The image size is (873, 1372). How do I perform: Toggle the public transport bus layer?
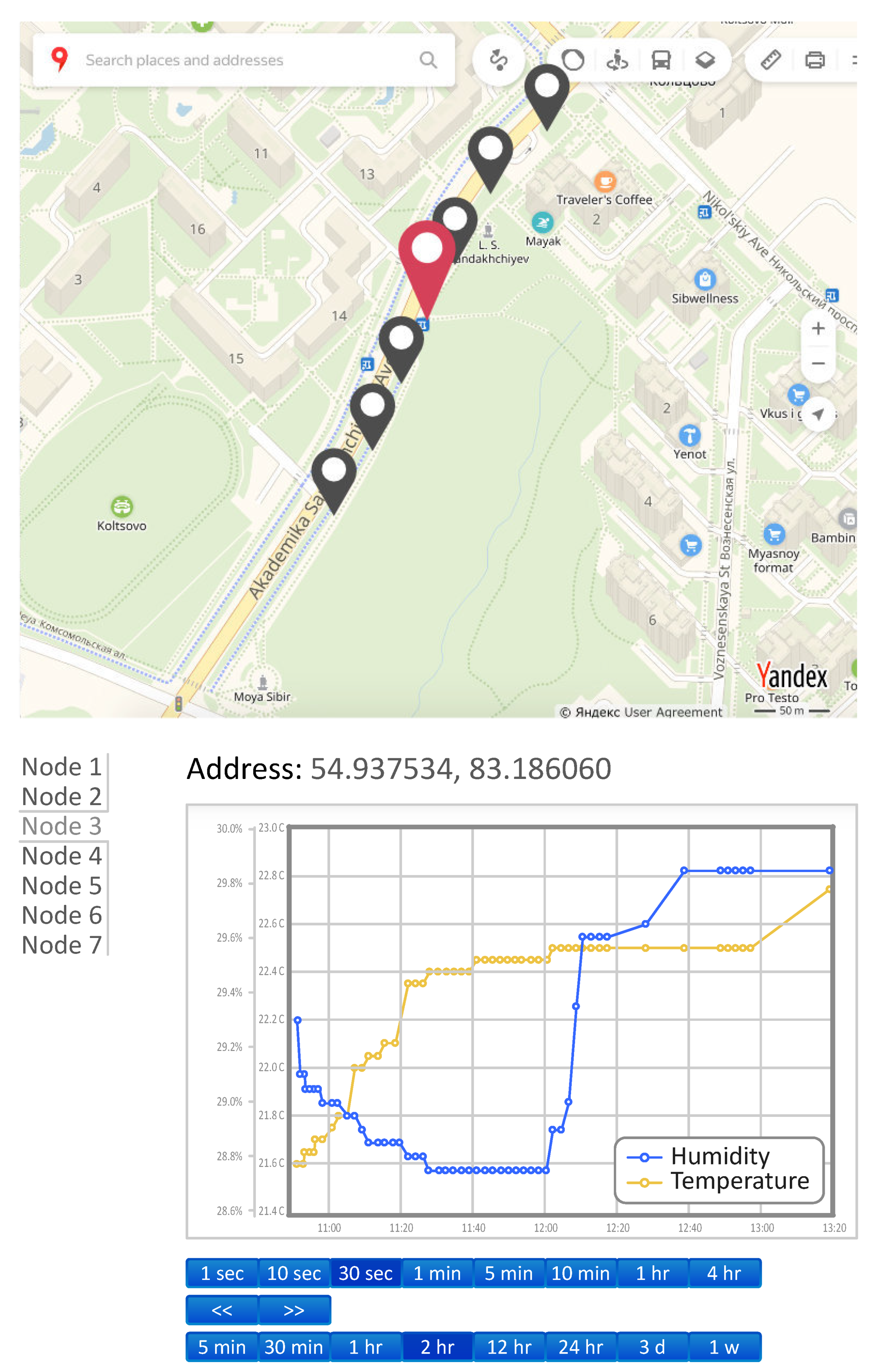[661, 60]
